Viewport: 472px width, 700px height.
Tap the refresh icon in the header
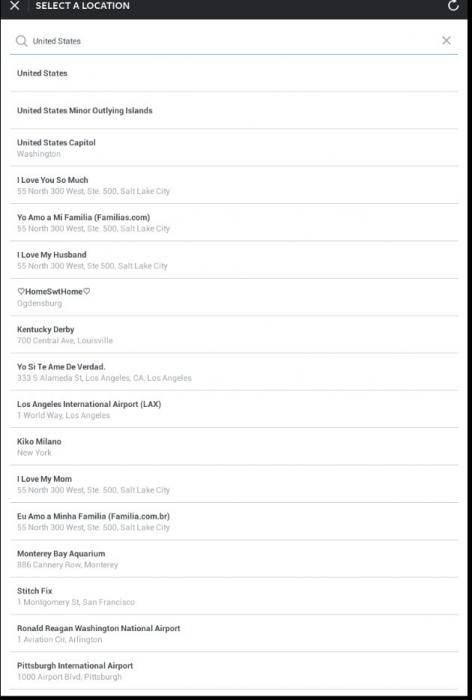(453, 6)
